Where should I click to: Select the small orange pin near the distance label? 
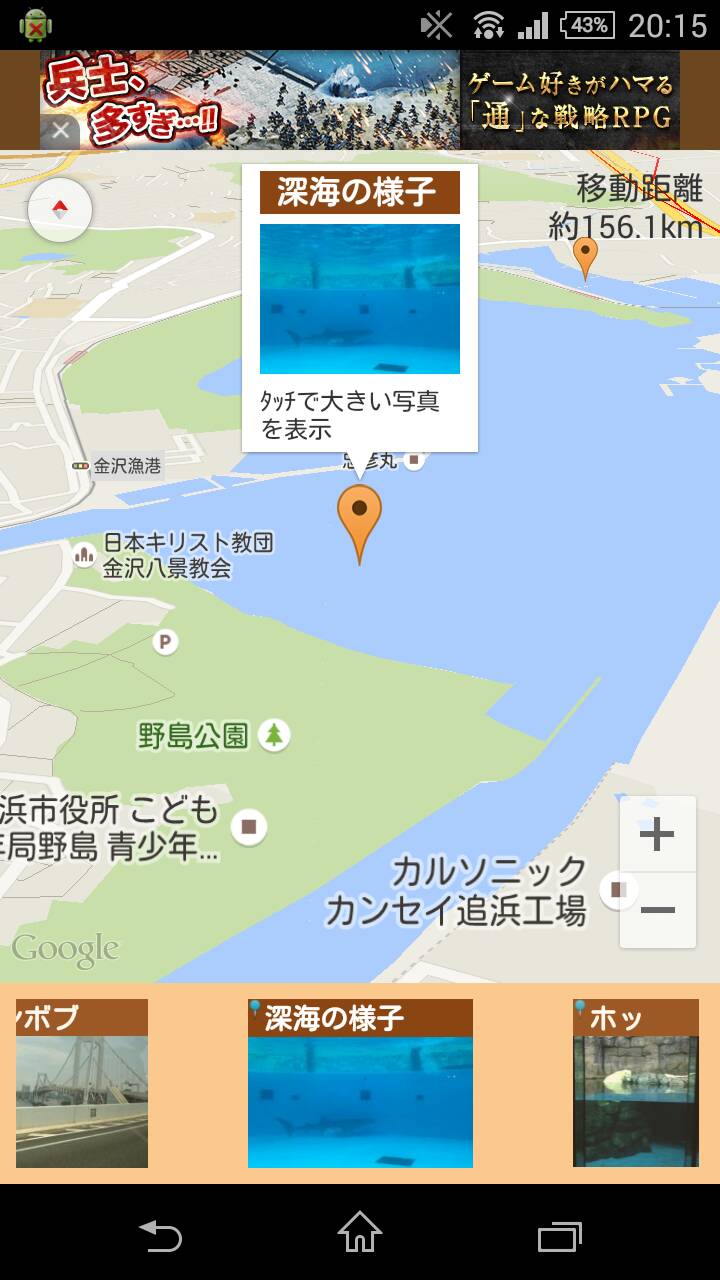click(x=585, y=259)
